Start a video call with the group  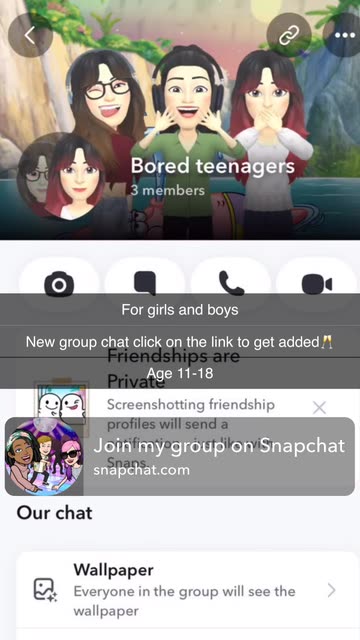tap(317, 283)
